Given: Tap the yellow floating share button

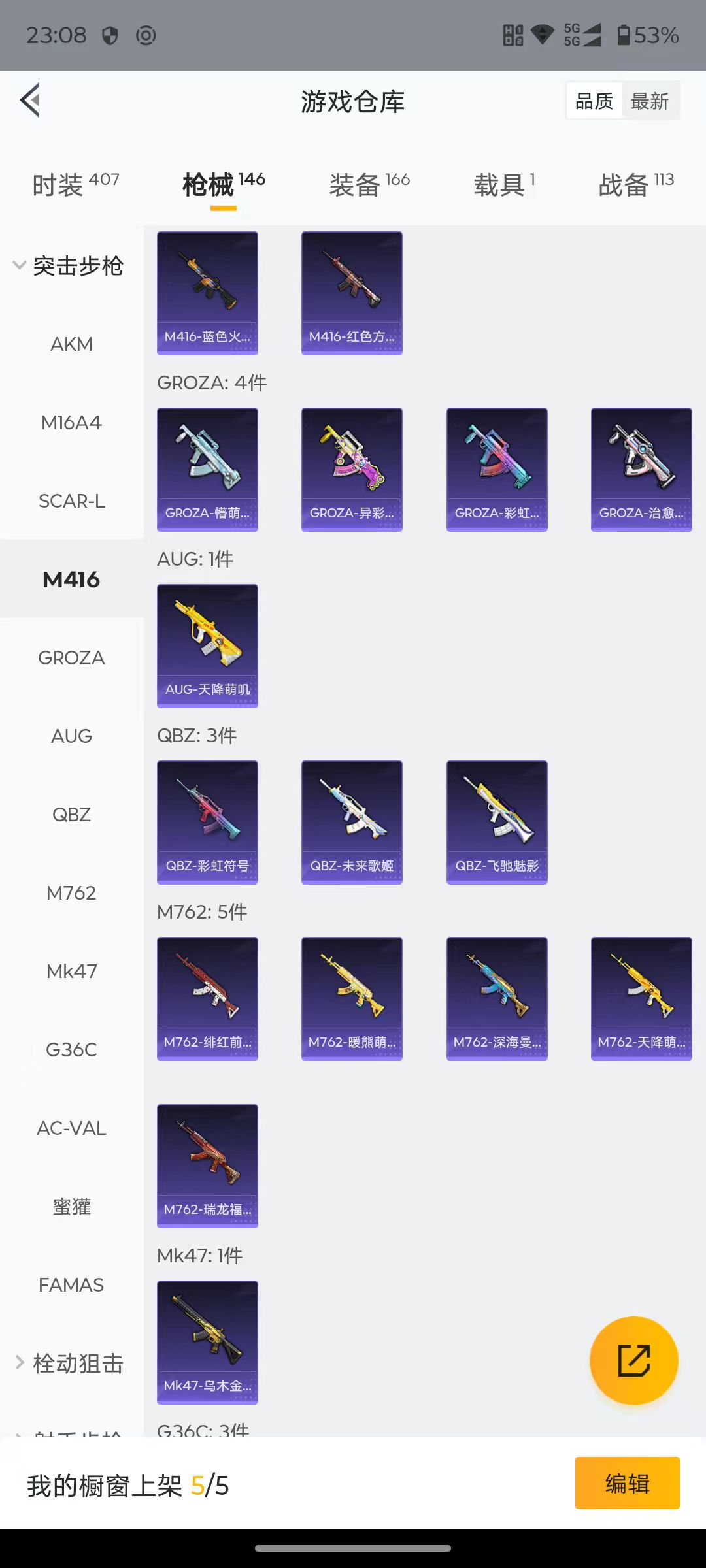Looking at the screenshot, I should [633, 1360].
